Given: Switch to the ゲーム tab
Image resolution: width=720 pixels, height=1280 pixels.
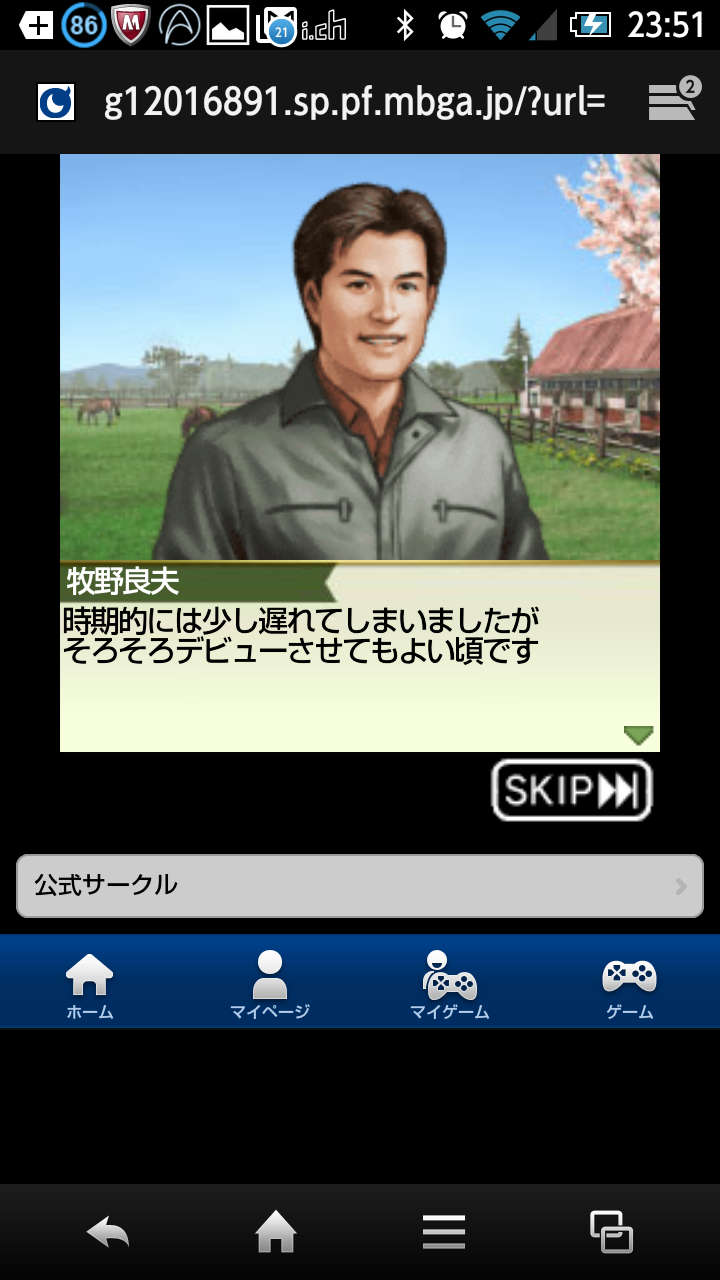Looking at the screenshot, I should [x=629, y=983].
